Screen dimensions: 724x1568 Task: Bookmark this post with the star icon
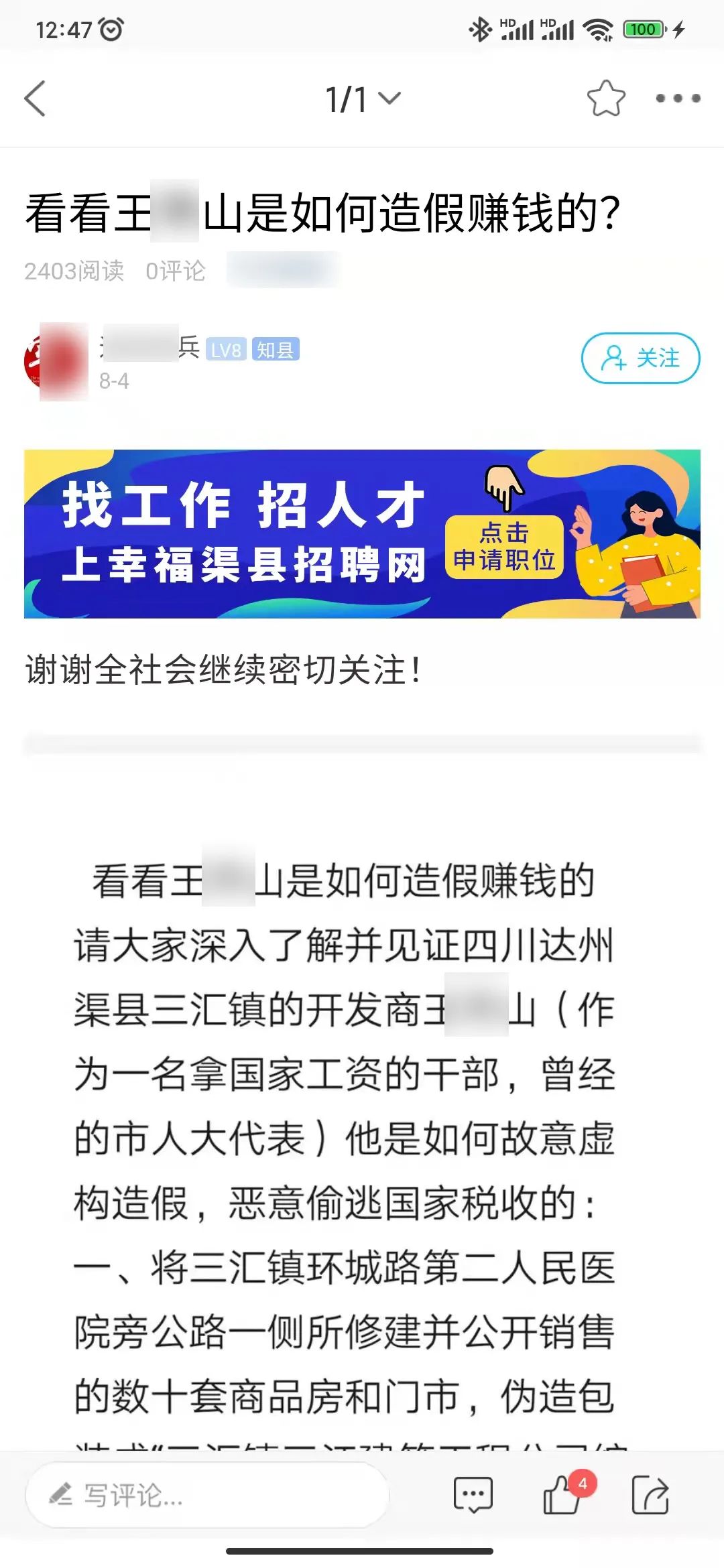tap(606, 99)
